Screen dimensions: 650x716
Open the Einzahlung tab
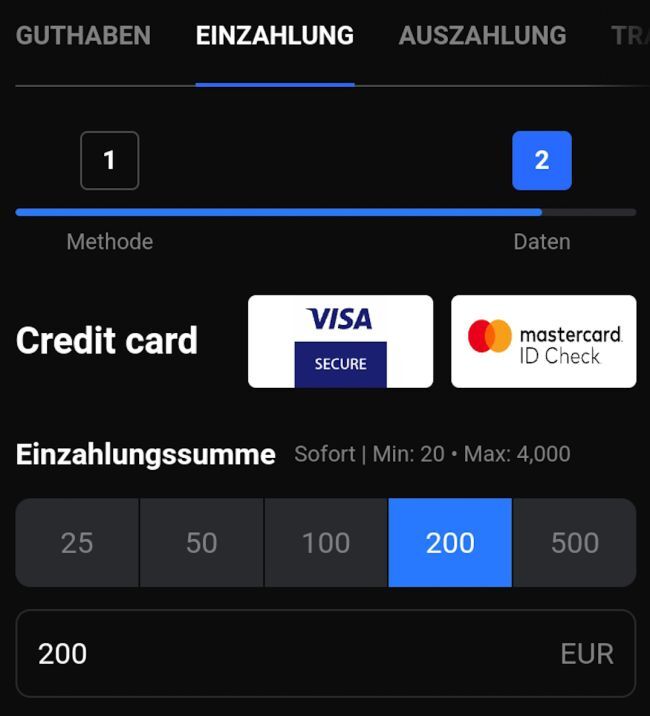274,36
